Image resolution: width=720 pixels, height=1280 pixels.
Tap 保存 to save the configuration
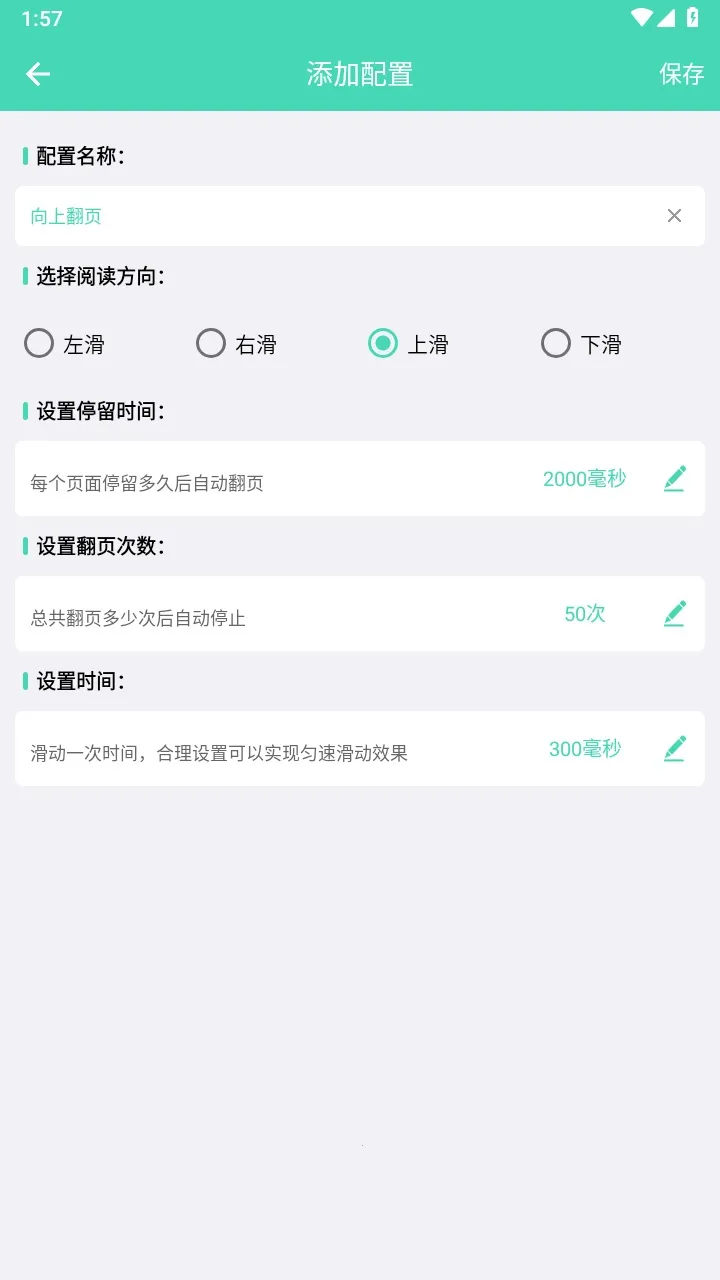681,74
